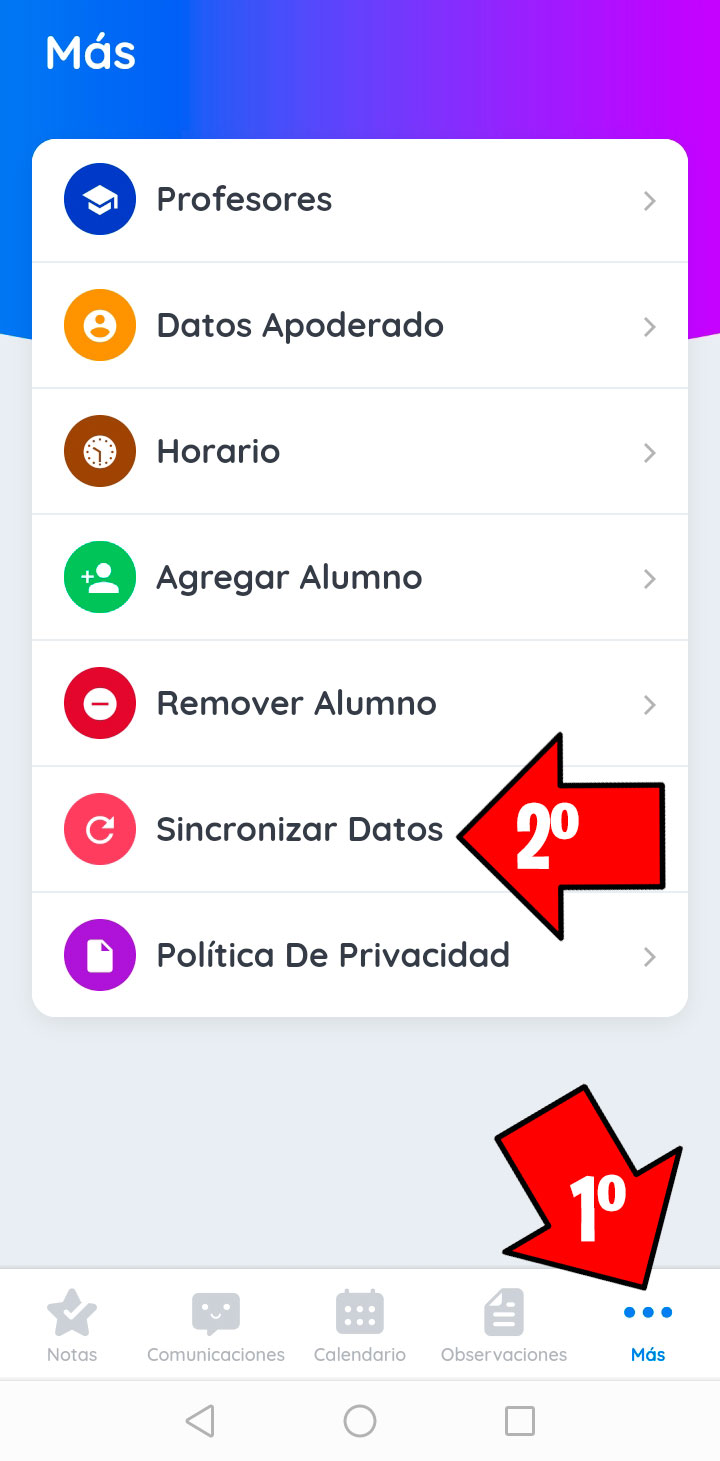View the Horario schedule
Screen dimensions: 720x1461
point(360,452)
